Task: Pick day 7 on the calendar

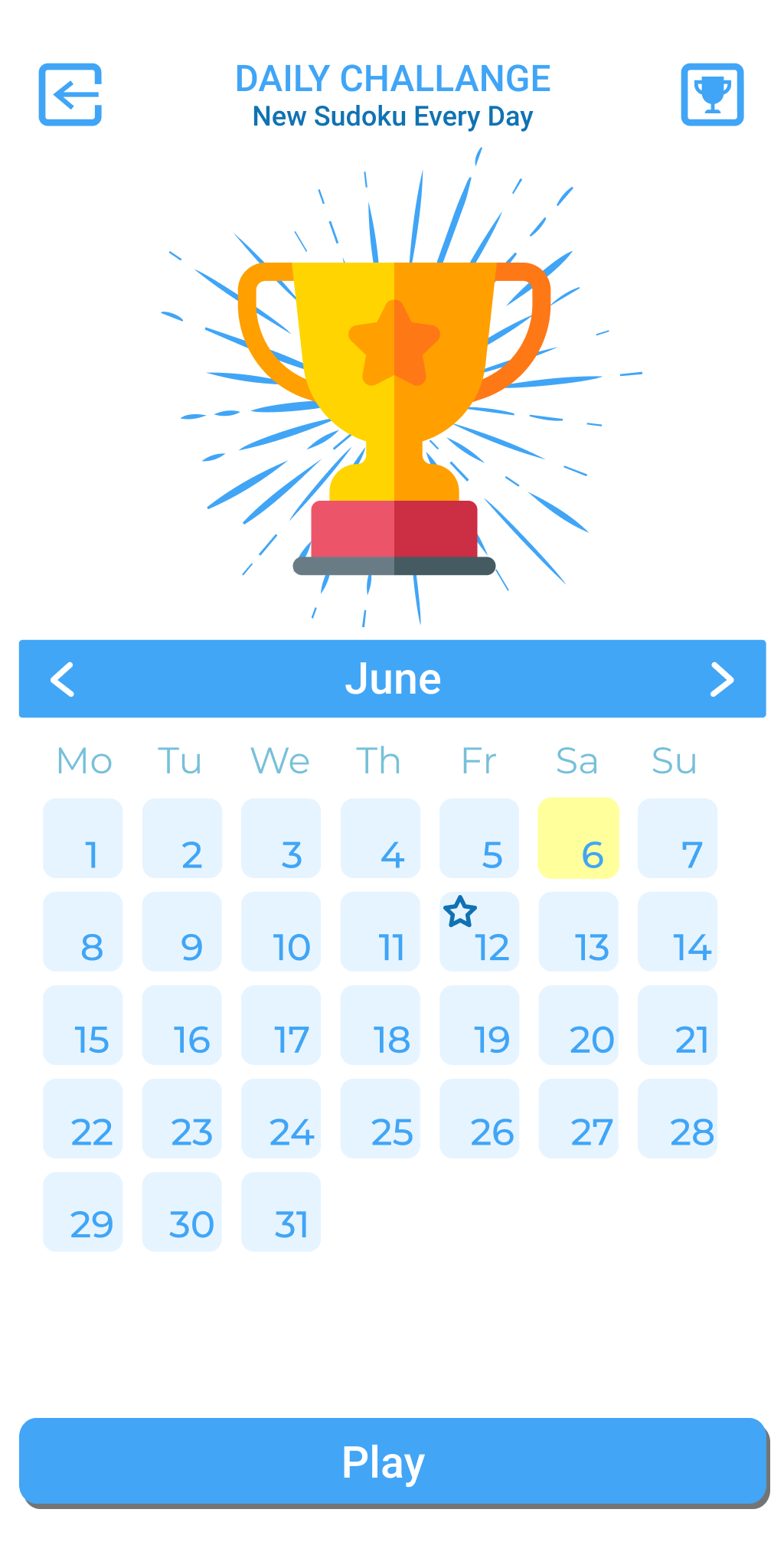Action: 678,838
